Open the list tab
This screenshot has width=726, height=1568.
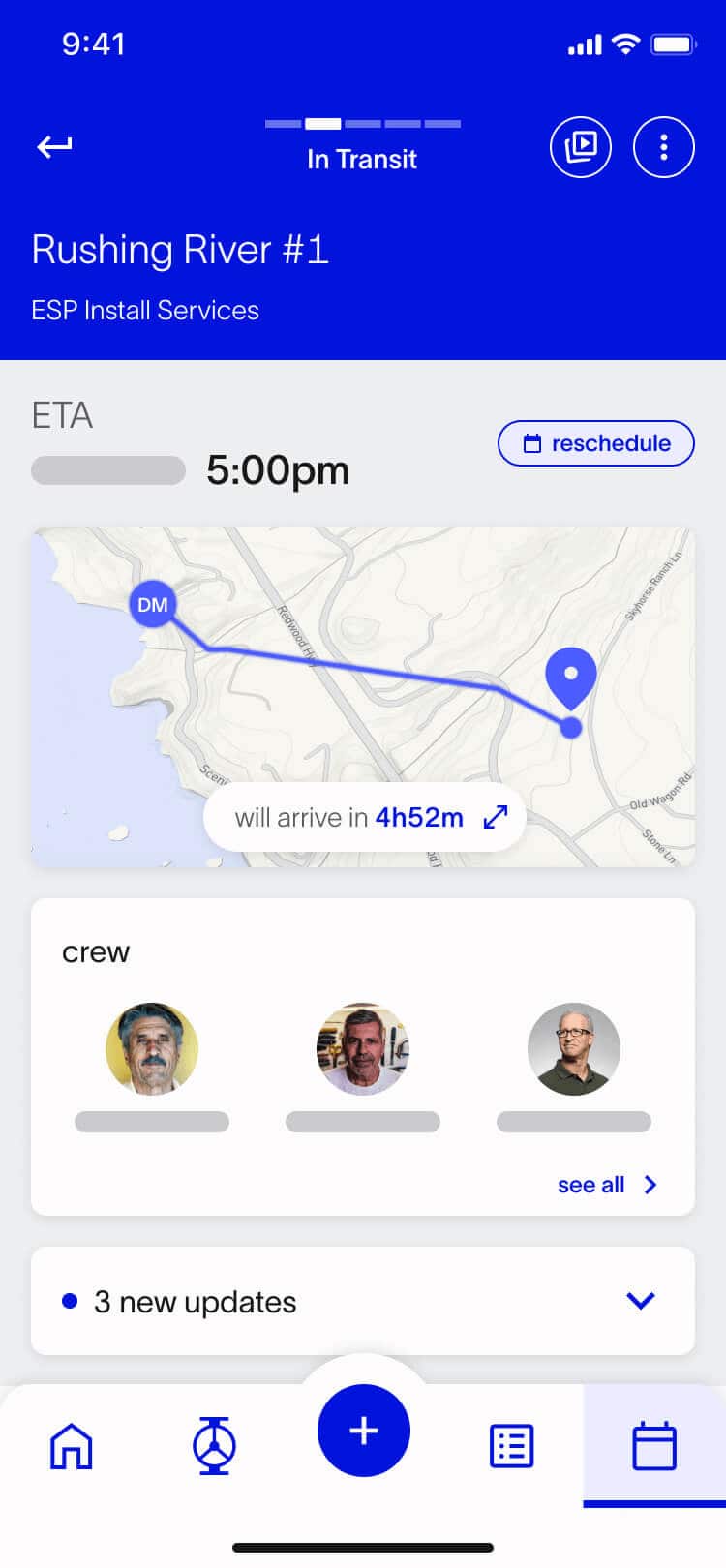click(x=511, y=1446)
